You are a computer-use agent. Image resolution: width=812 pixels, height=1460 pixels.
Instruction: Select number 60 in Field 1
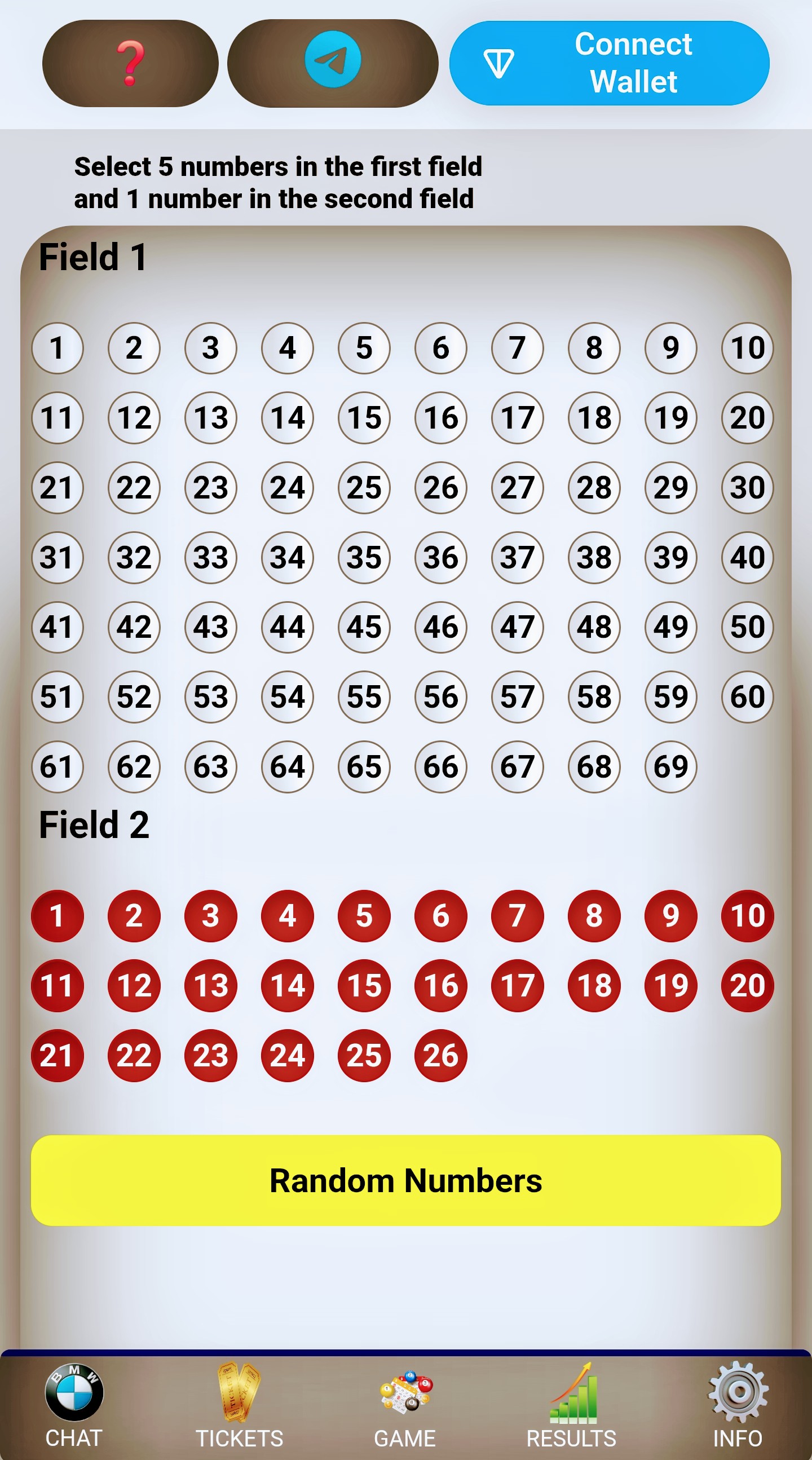click(747, 696)
